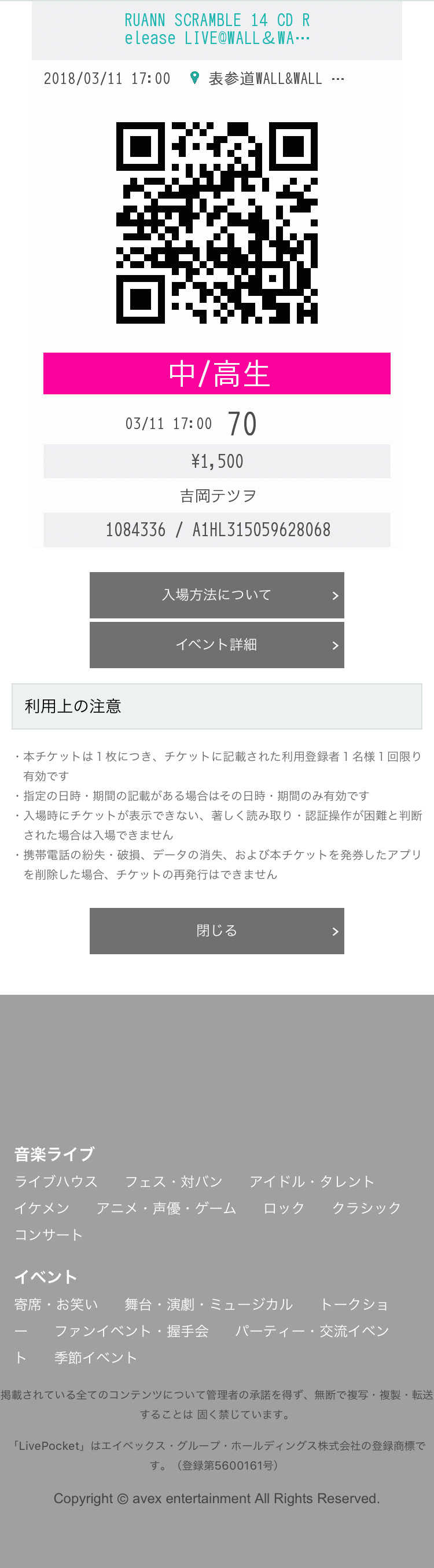Open アイドル・タレント category
This screenshot has height=1568, width=434.
[x=312, y=1181]
